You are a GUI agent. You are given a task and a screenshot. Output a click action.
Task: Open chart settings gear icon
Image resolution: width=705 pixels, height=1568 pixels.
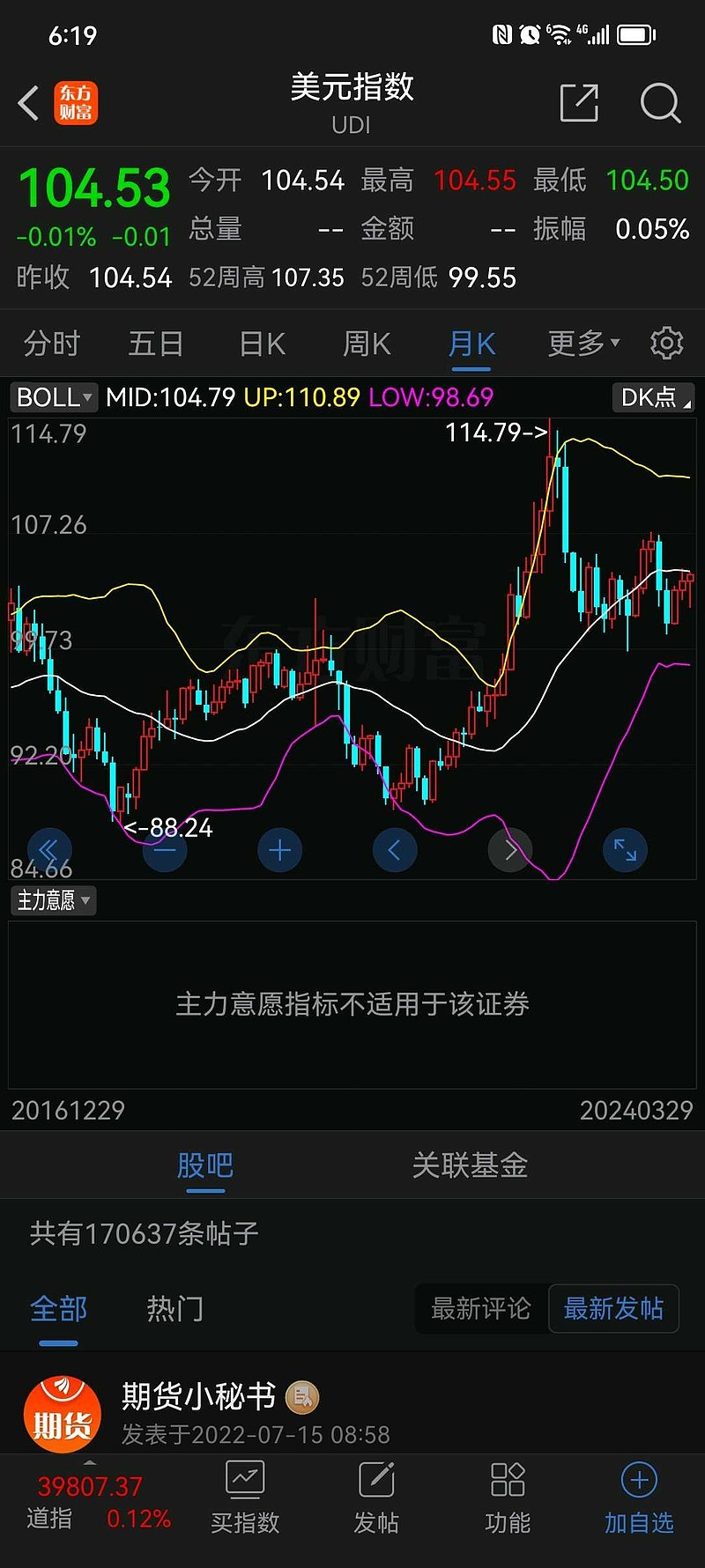pos(667,344)
